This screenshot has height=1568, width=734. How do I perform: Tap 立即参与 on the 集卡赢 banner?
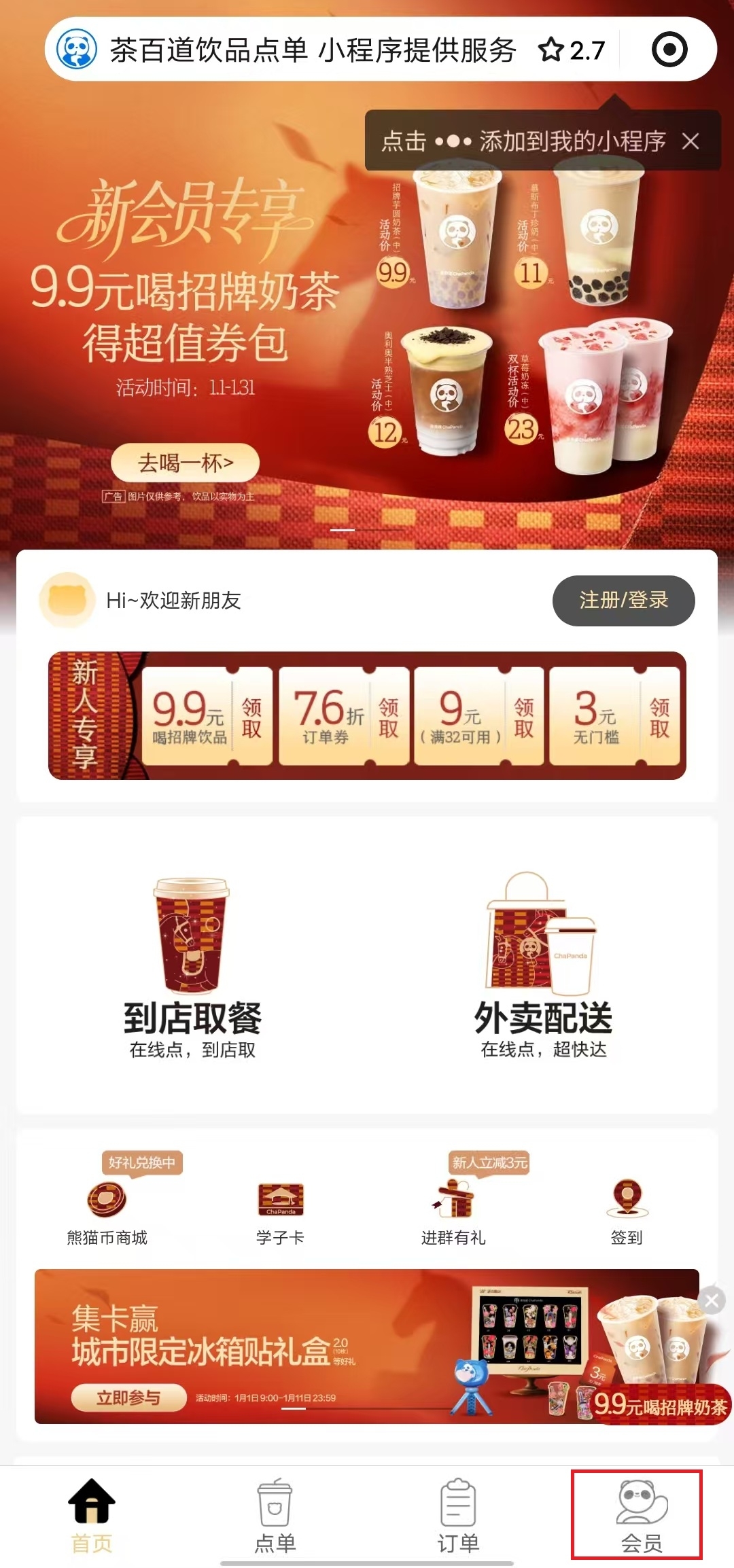(x=128, y=1397)
